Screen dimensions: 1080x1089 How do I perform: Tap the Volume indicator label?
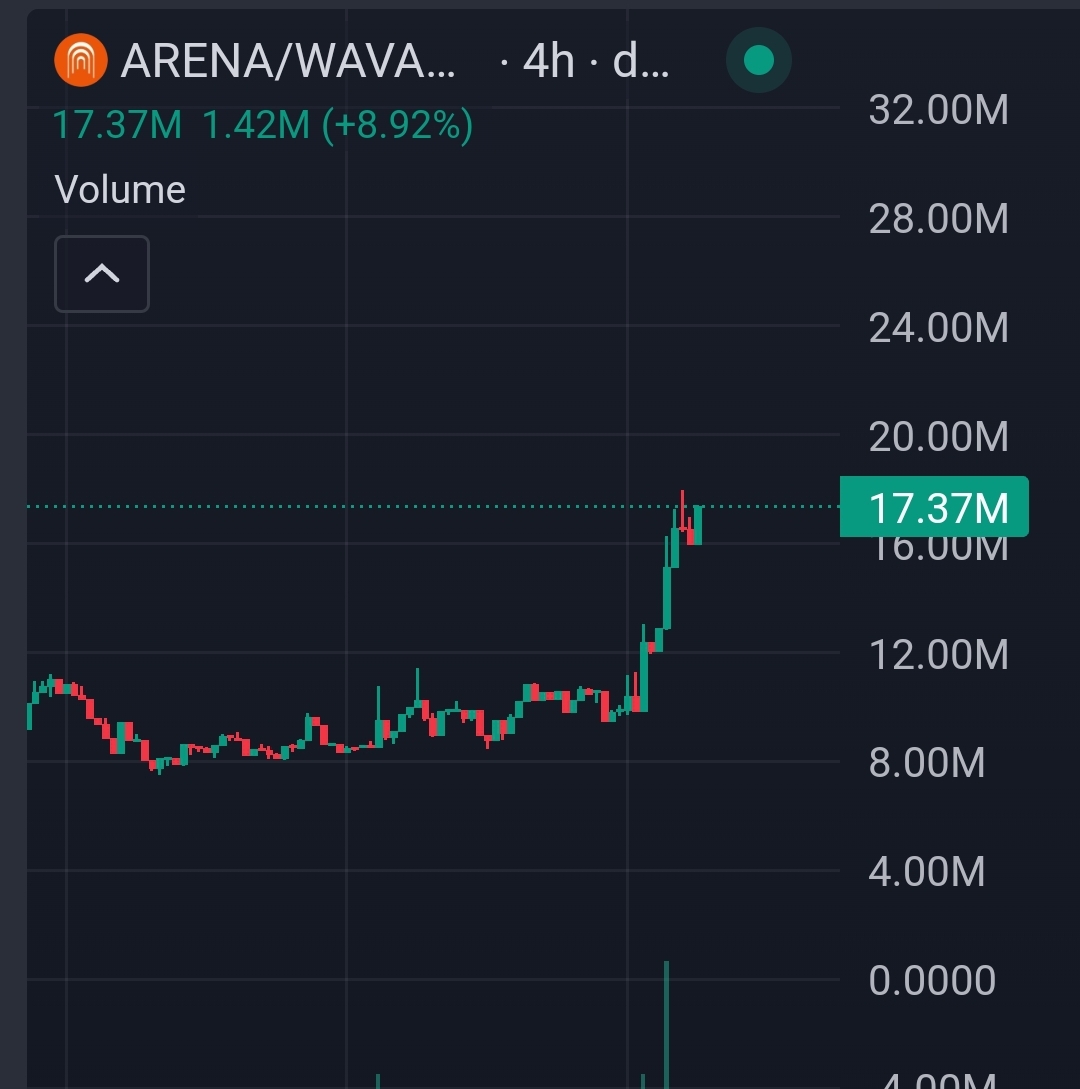click(x=120, y=190)
